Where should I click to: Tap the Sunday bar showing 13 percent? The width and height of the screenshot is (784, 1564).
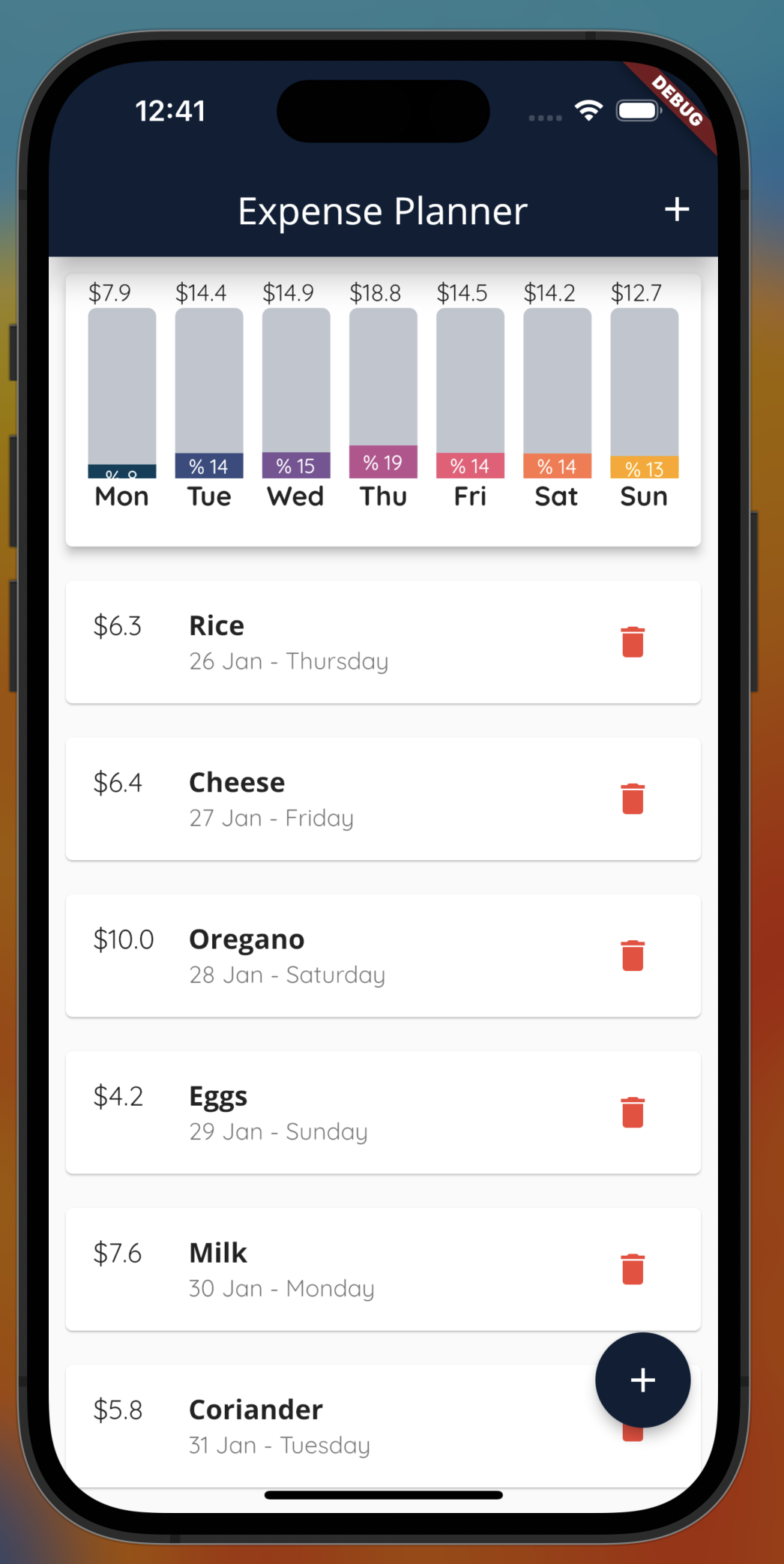point(643,467)
